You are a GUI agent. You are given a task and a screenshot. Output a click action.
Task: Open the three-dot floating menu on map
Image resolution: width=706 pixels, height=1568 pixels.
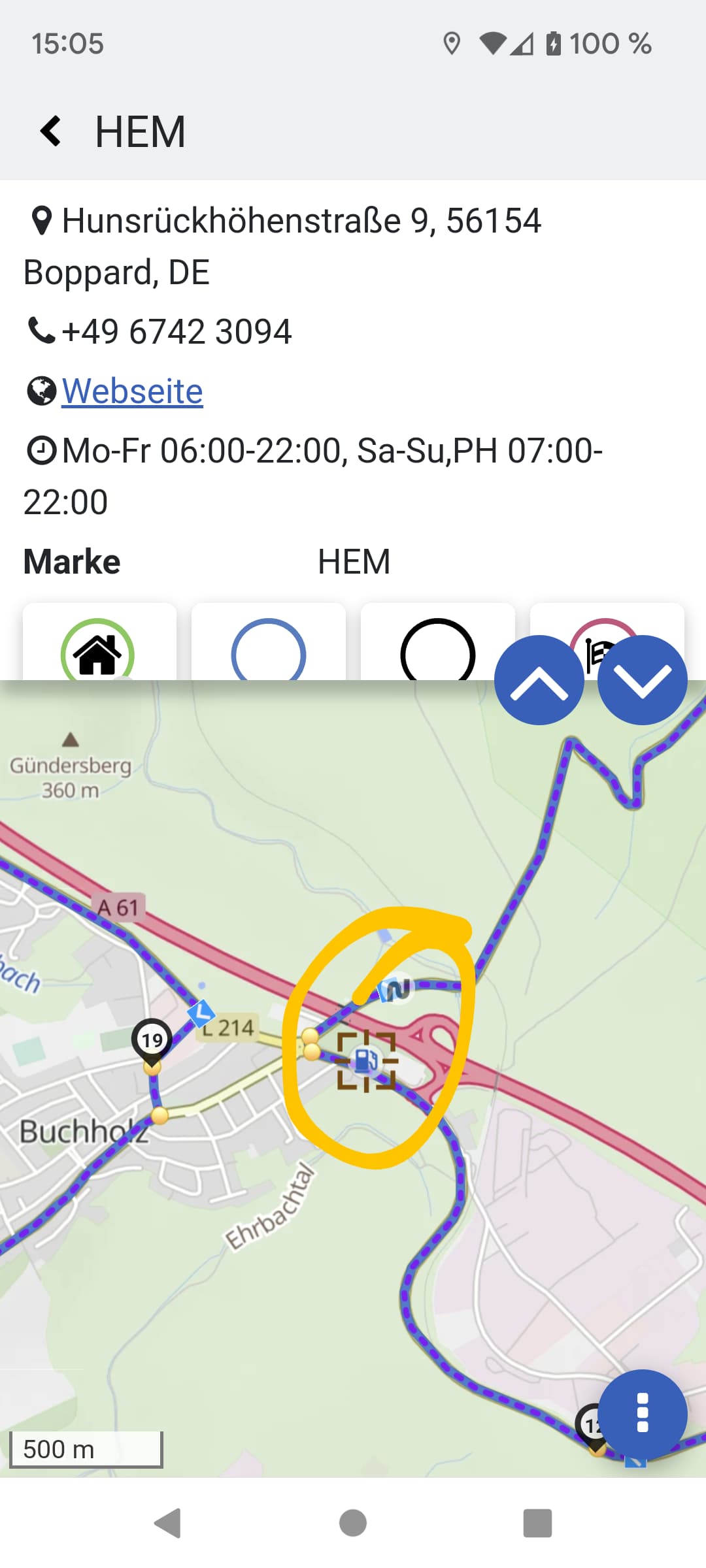pyautogui.click(x=643, y=1414)
